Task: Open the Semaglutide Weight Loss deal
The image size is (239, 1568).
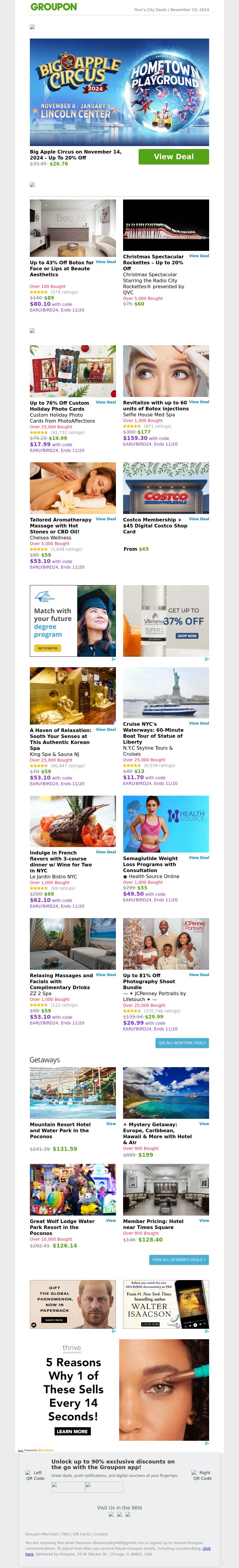Action: (x=198, y=857)
